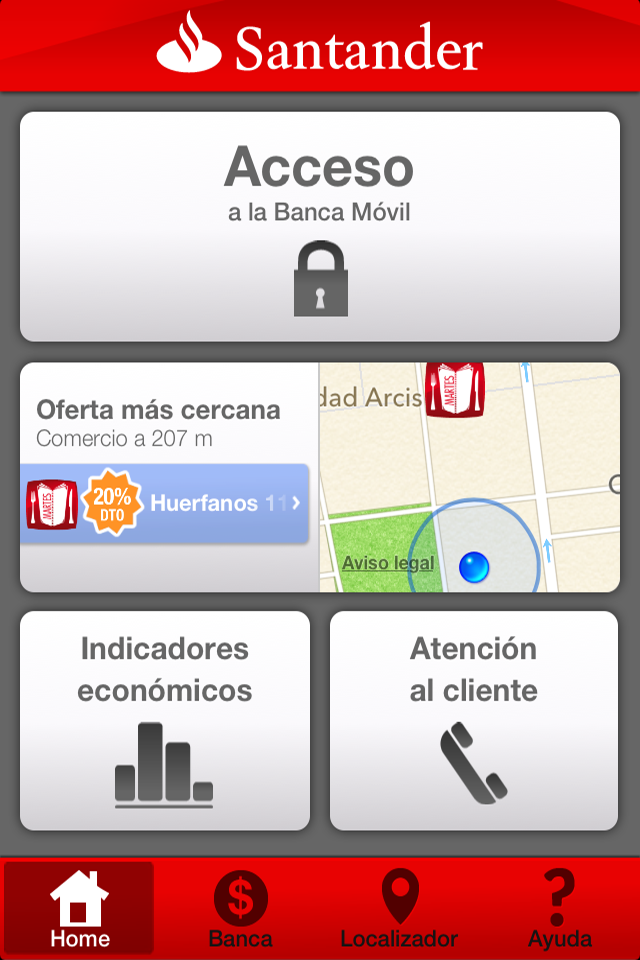Switch to the Banca tab
Image resolution: width=640 pixels, height=960 pixels.
point(240,908)
